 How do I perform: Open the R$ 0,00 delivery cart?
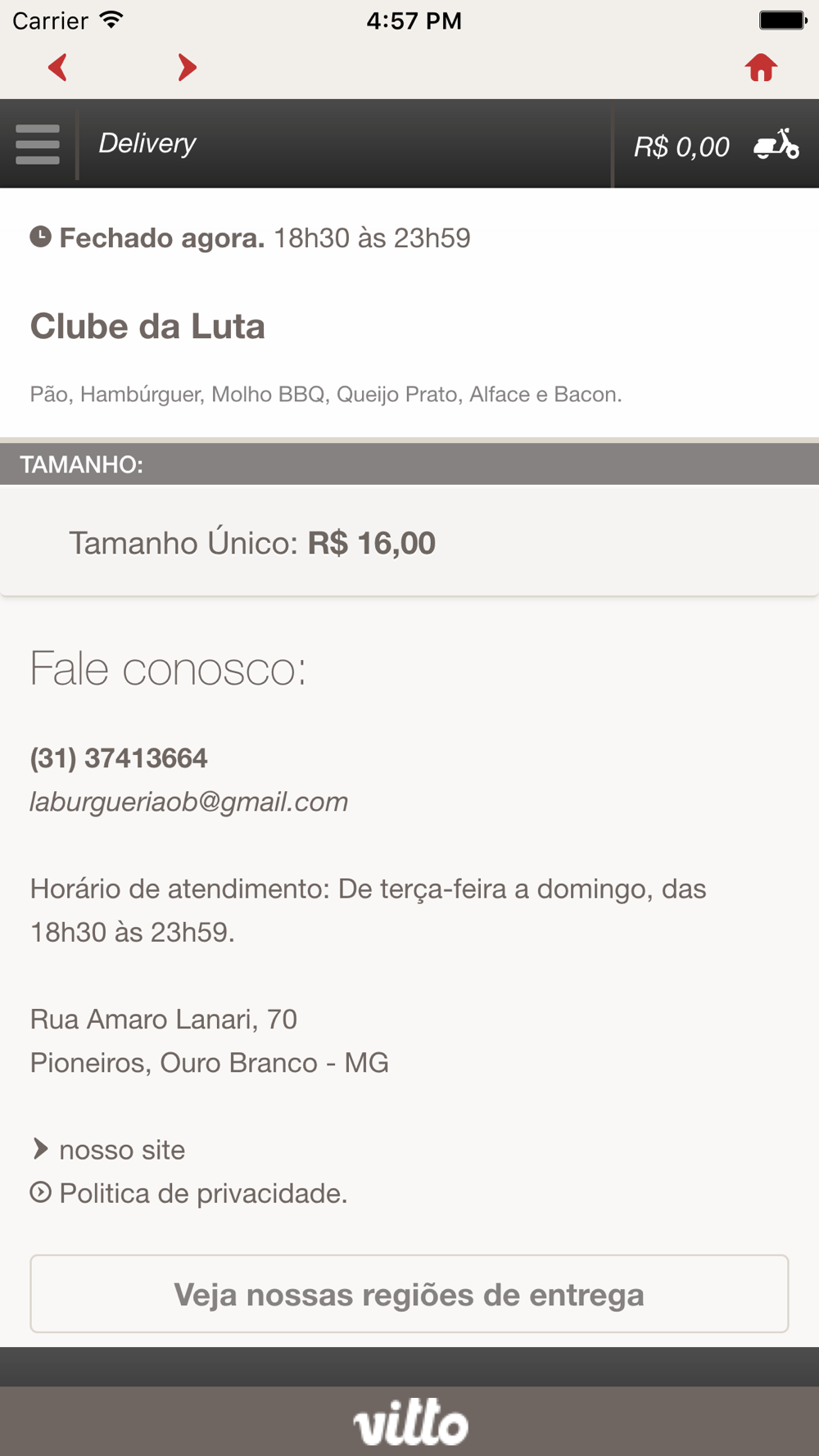[x=716, y=145]
